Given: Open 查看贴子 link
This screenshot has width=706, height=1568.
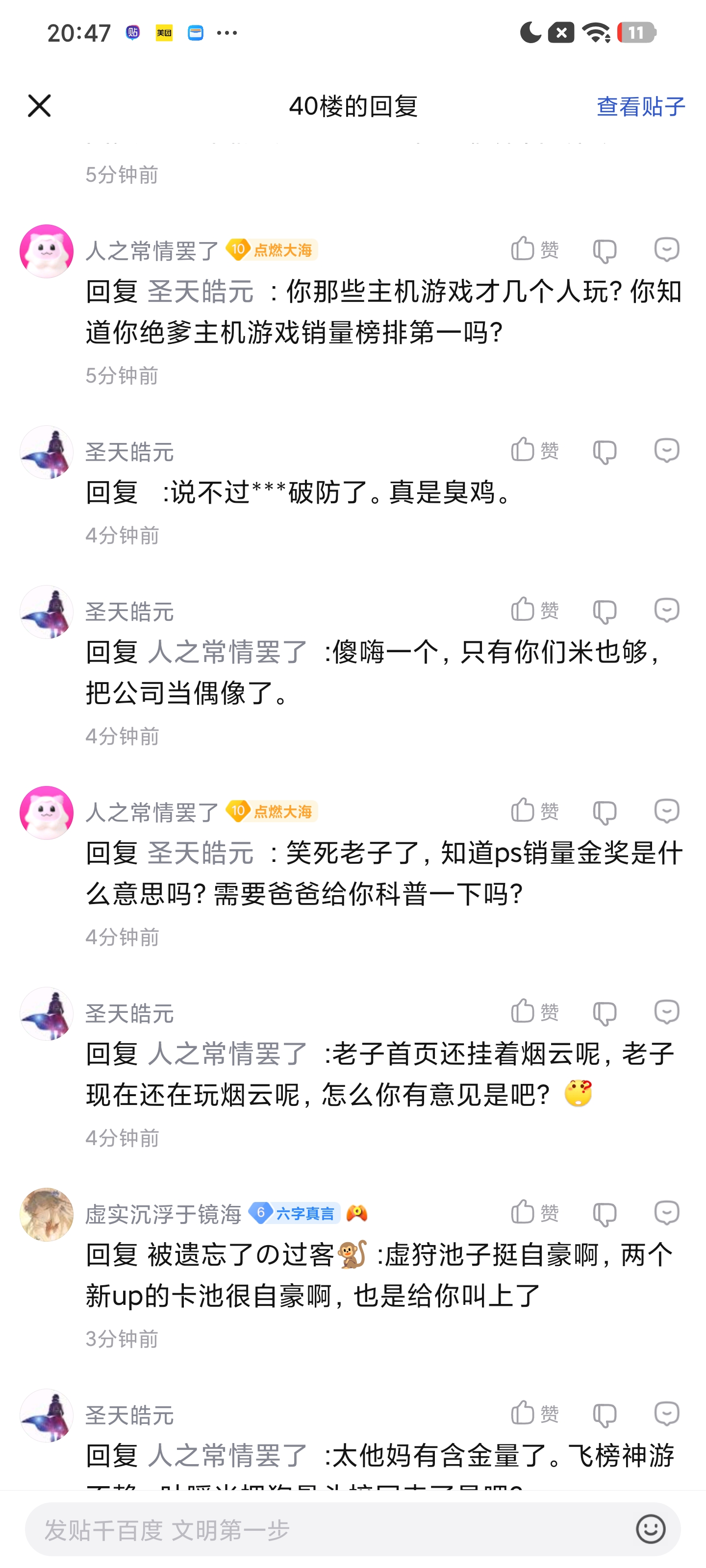Looking at the screenshot, I should (640, 106).
